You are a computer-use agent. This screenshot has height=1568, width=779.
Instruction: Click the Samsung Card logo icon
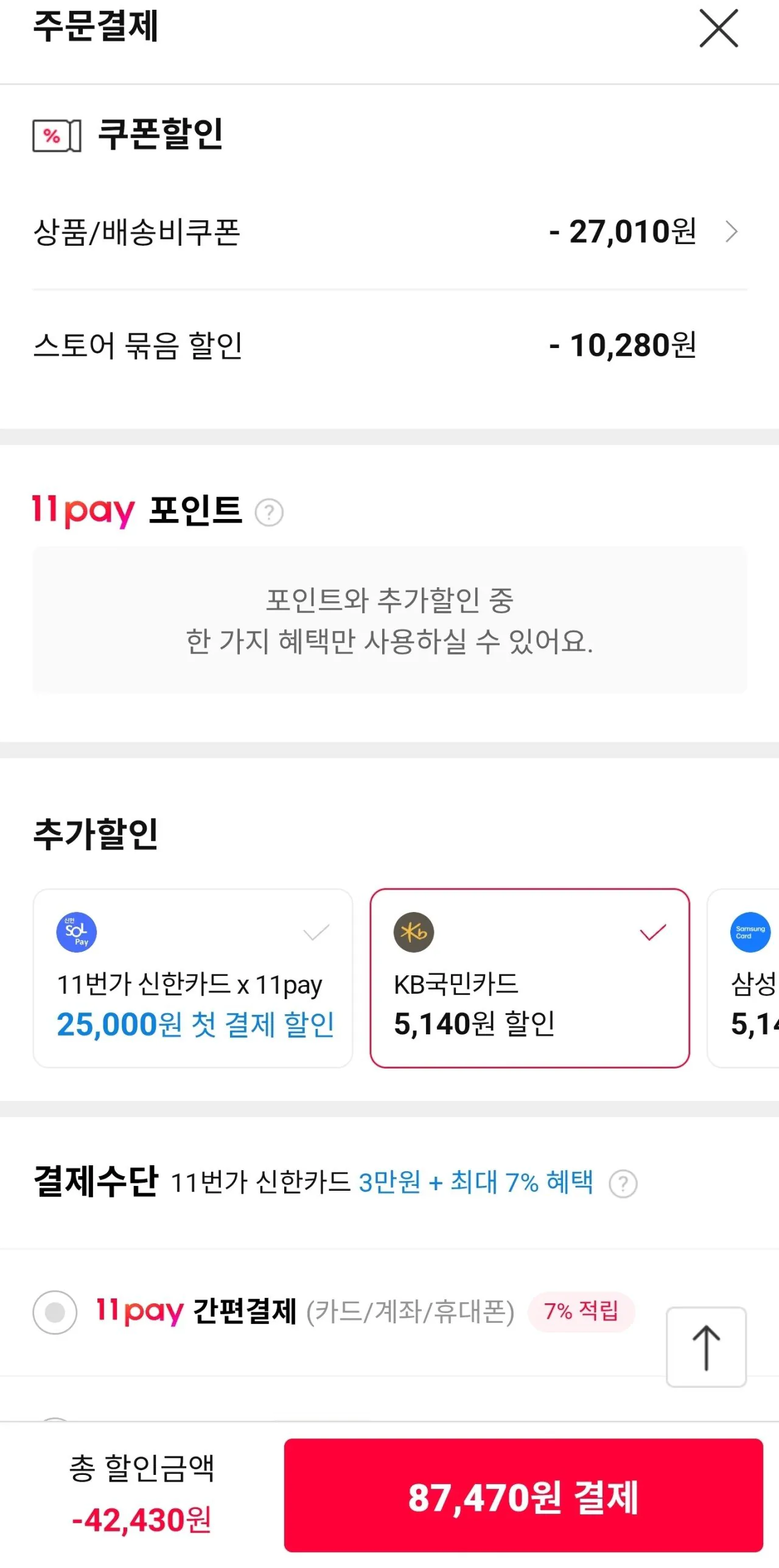pos(749,932)
